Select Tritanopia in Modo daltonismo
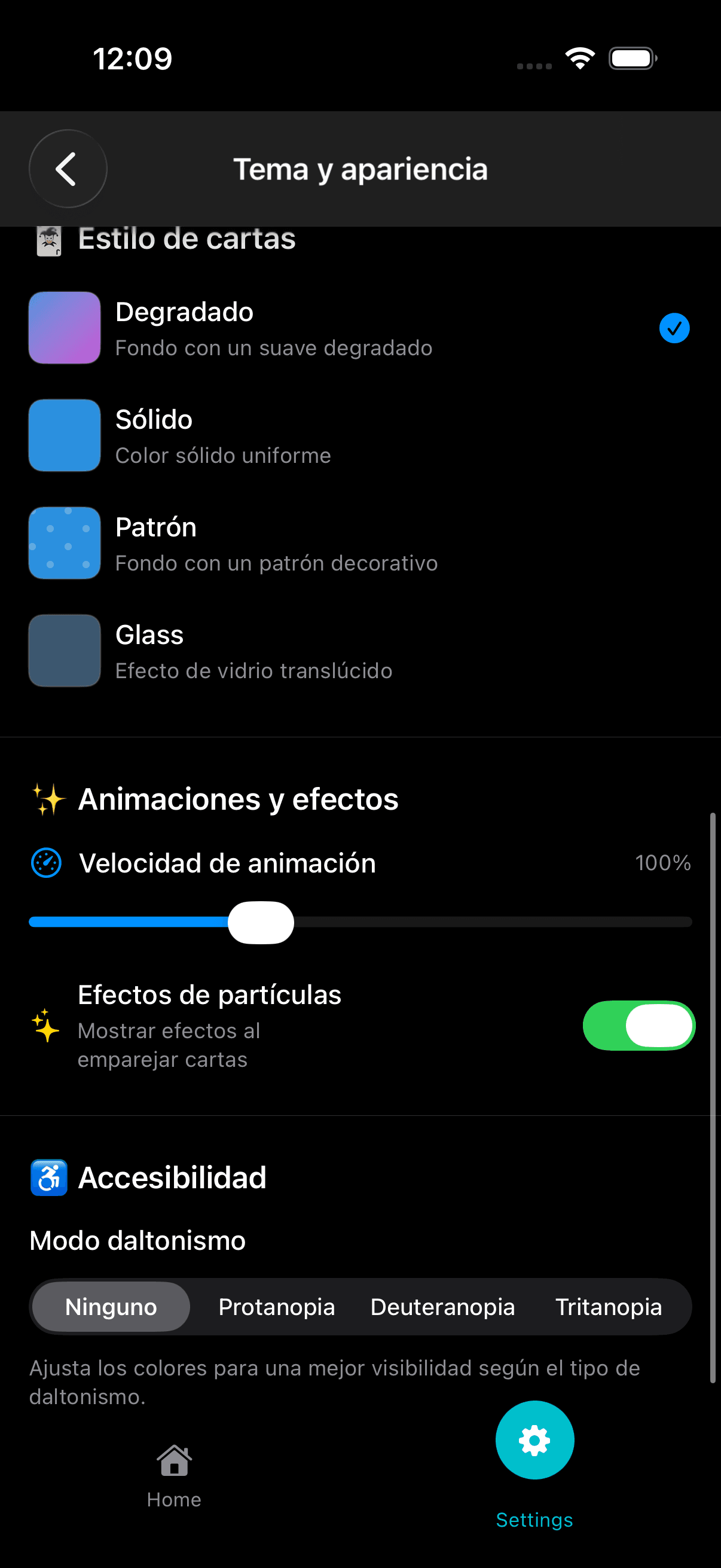Viewport: 721px width, 1568px height. coord(608,1306)
